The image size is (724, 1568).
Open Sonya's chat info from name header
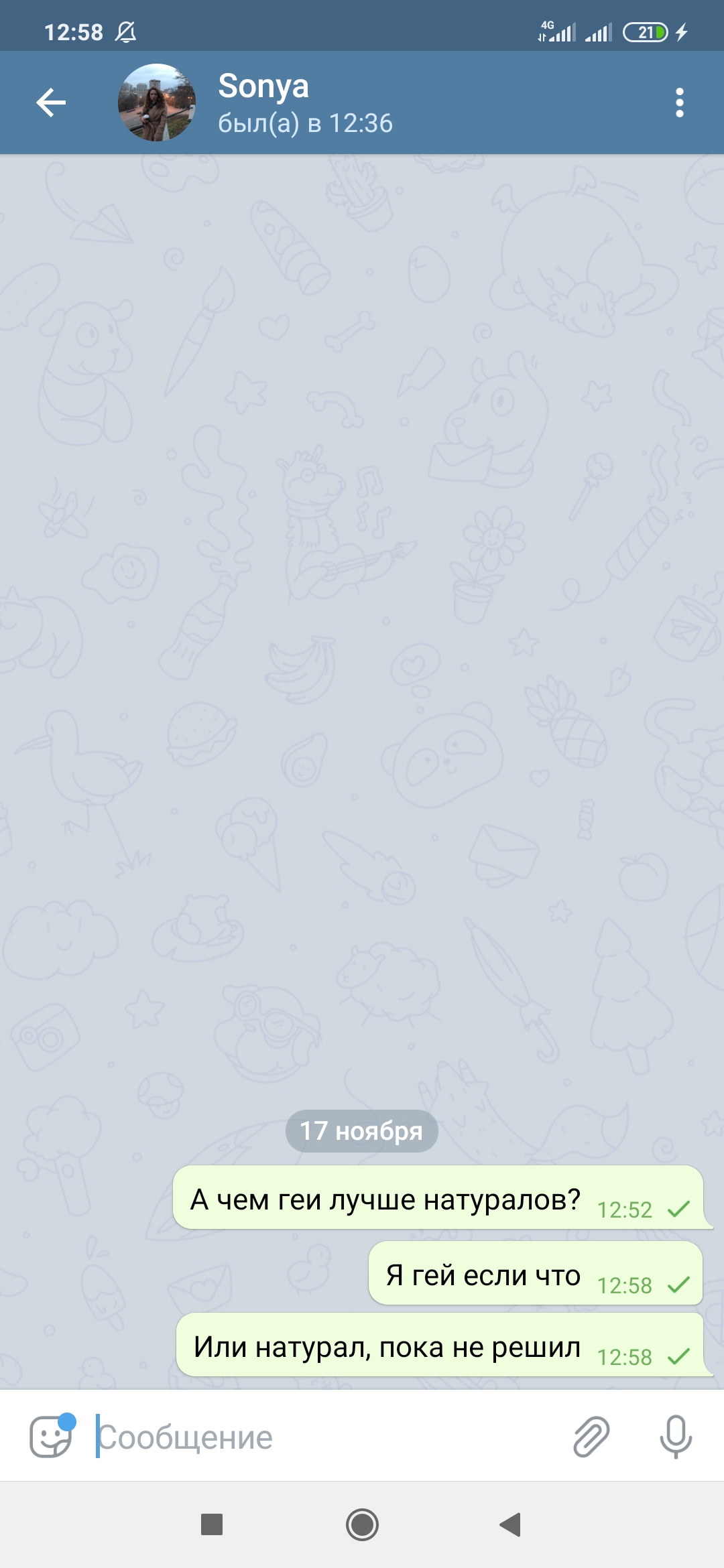click(305, 104)
